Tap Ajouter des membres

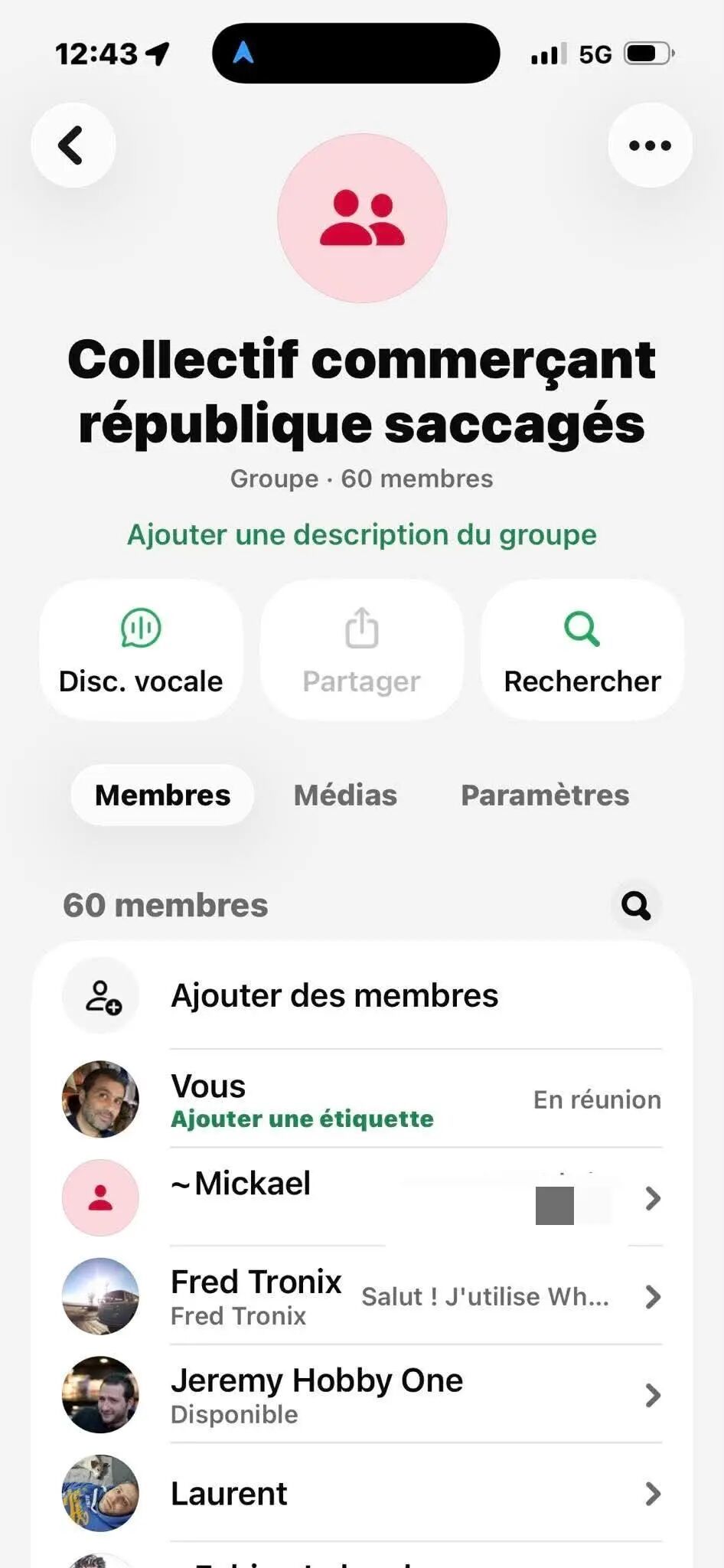(x=362, y=996)
